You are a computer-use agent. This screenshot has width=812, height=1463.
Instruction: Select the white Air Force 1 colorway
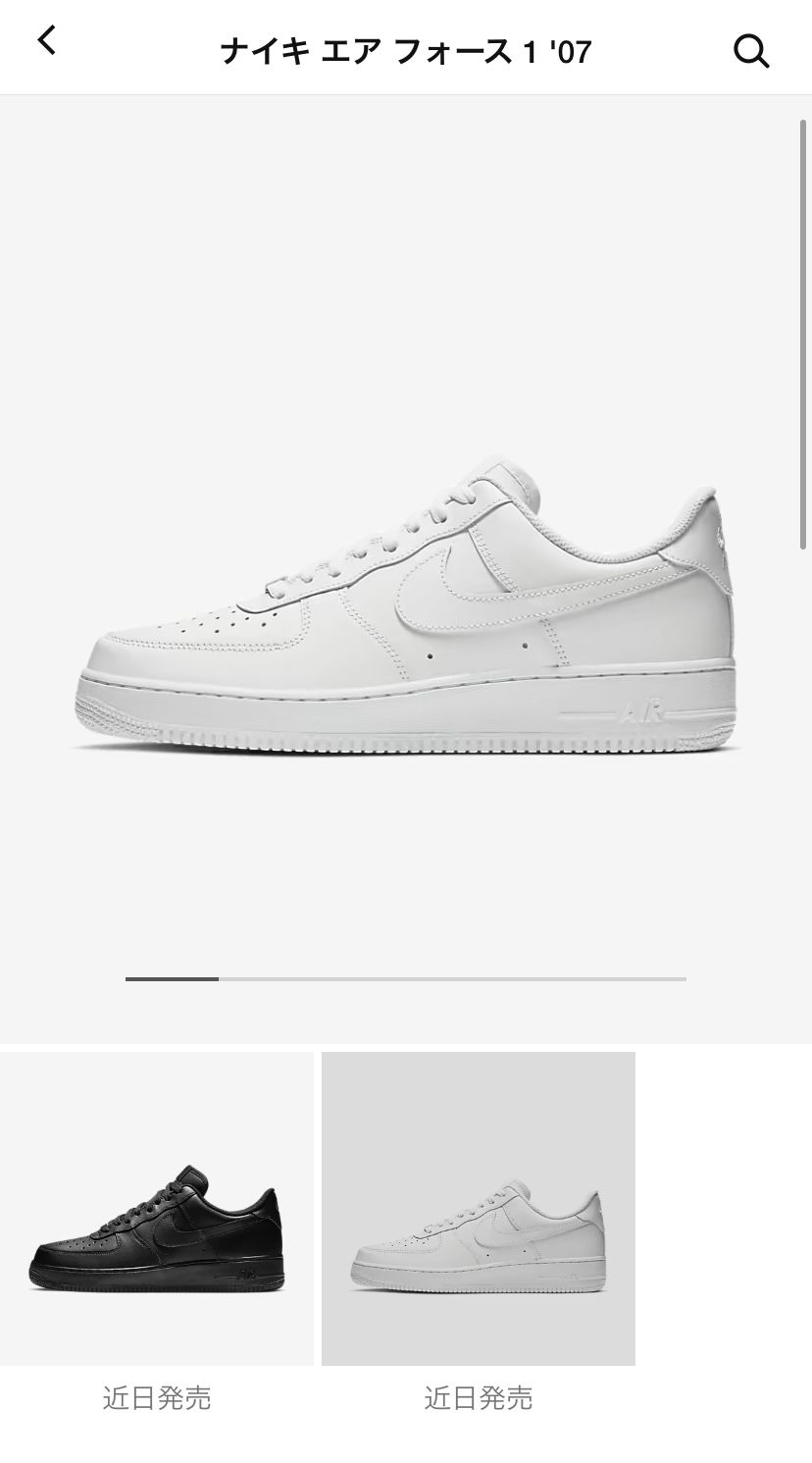pos(479,1209)
